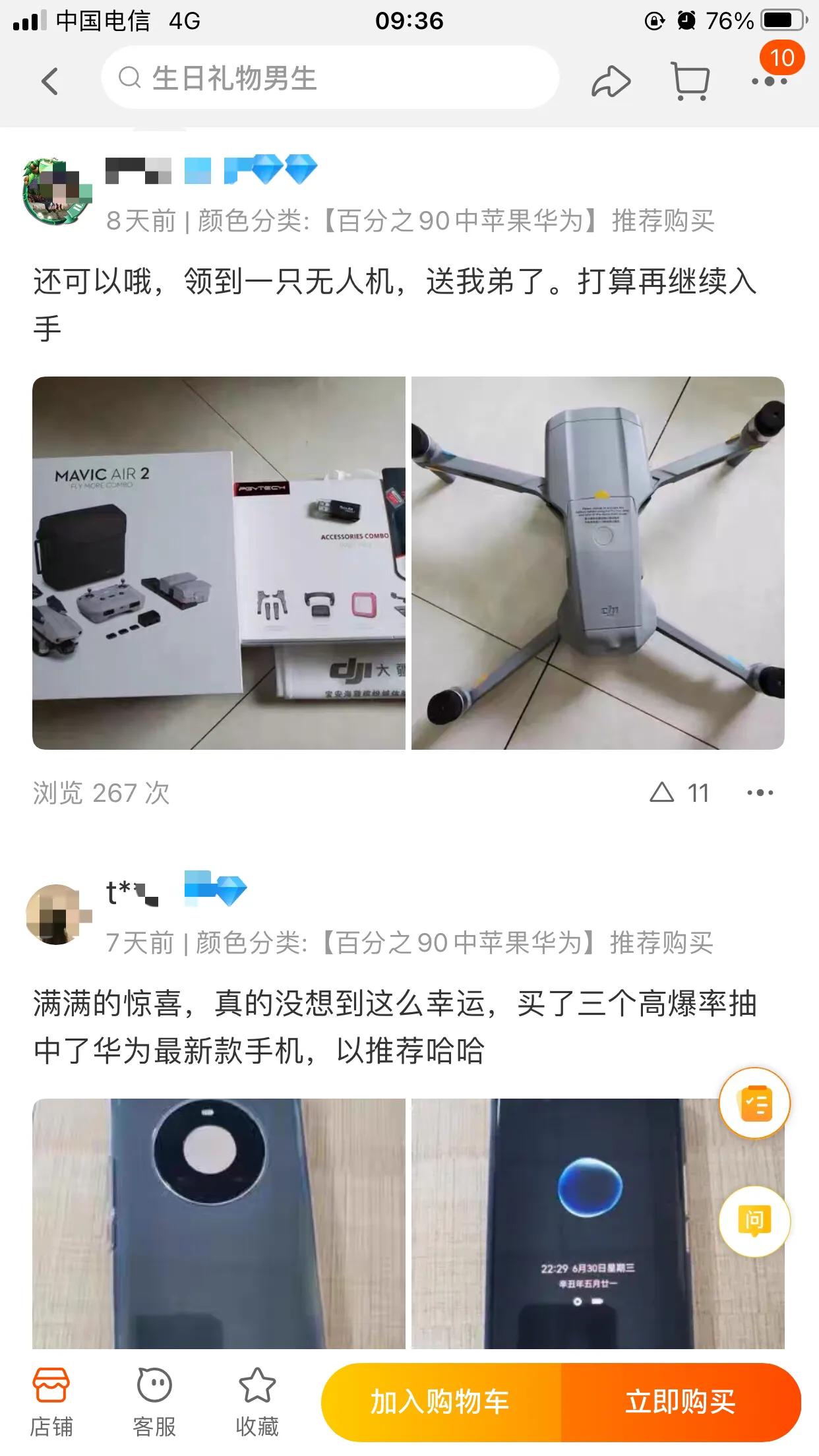Tap the 立即购买 button
819x1456 pixels.
click(680, 1402)
